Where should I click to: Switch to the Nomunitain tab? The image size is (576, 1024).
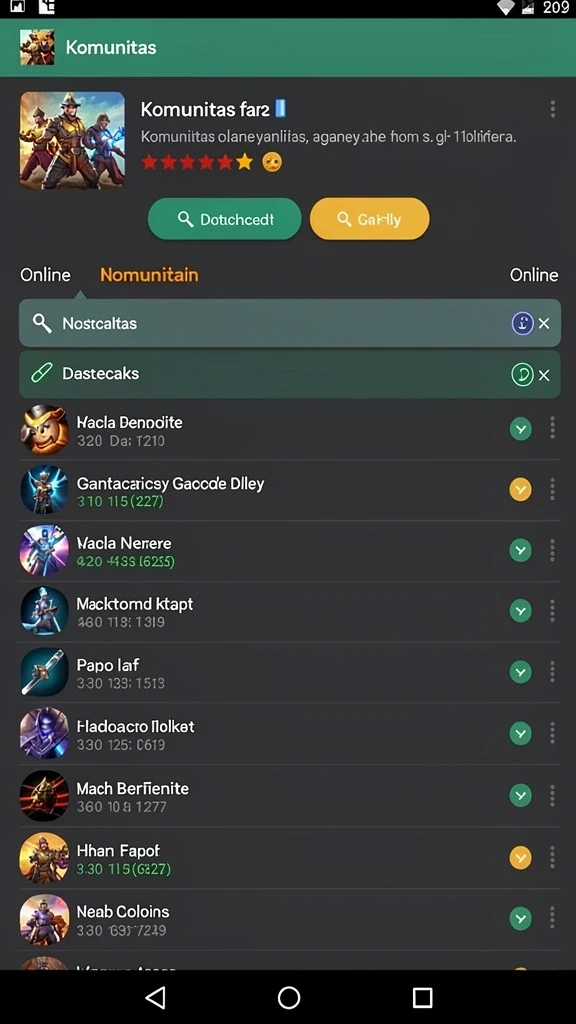[149, 275]
